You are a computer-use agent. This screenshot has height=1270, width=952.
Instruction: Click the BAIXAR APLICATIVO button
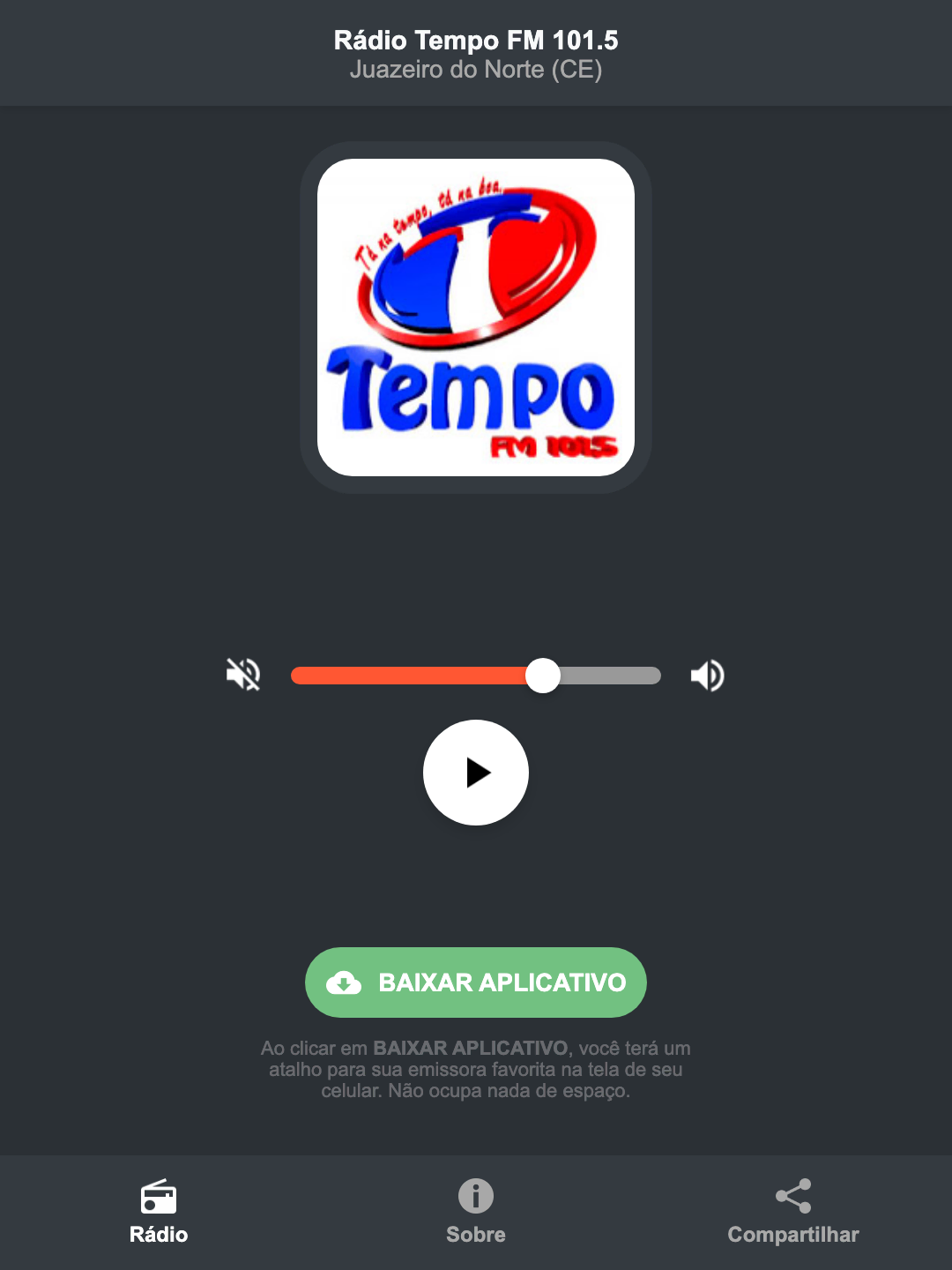476,982
